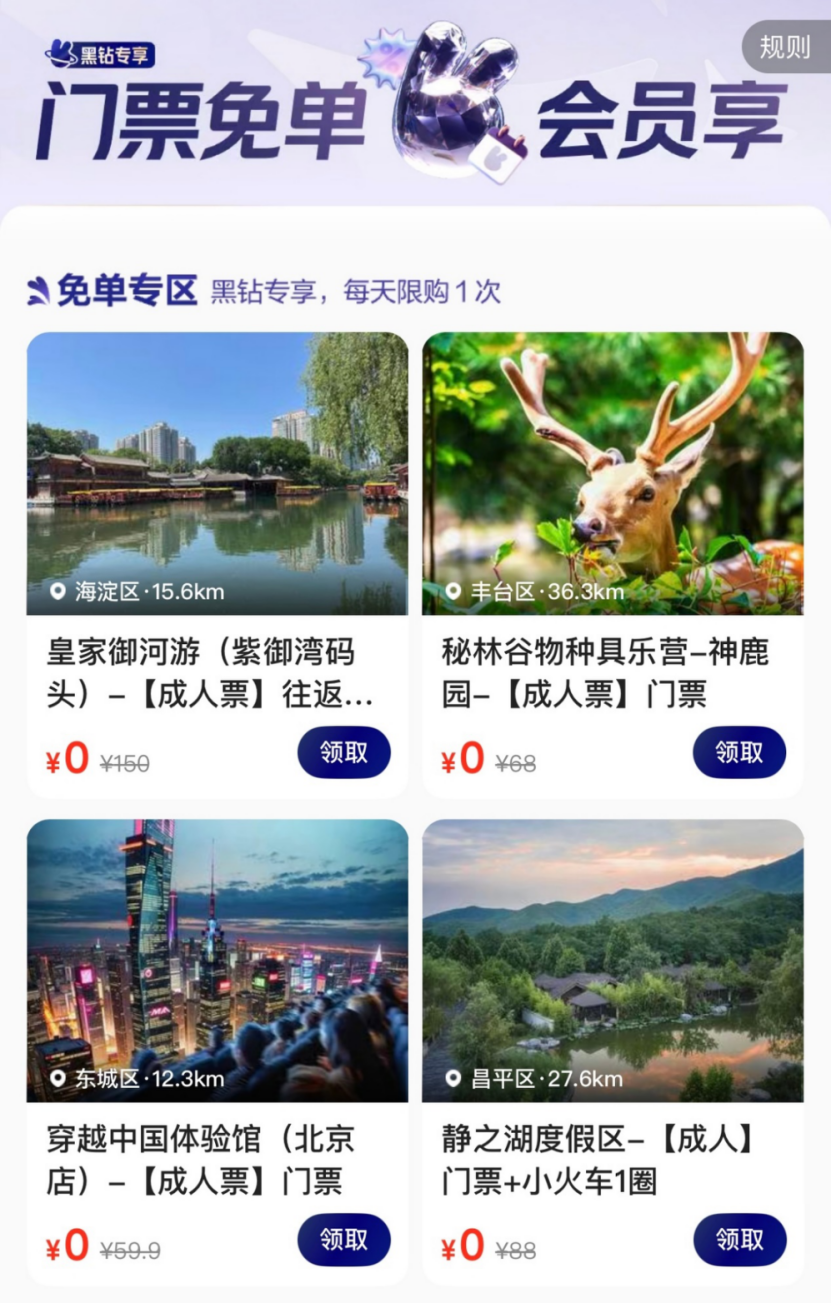
Task: Open the 规则 rules button
Action: (x=785, y=47)
